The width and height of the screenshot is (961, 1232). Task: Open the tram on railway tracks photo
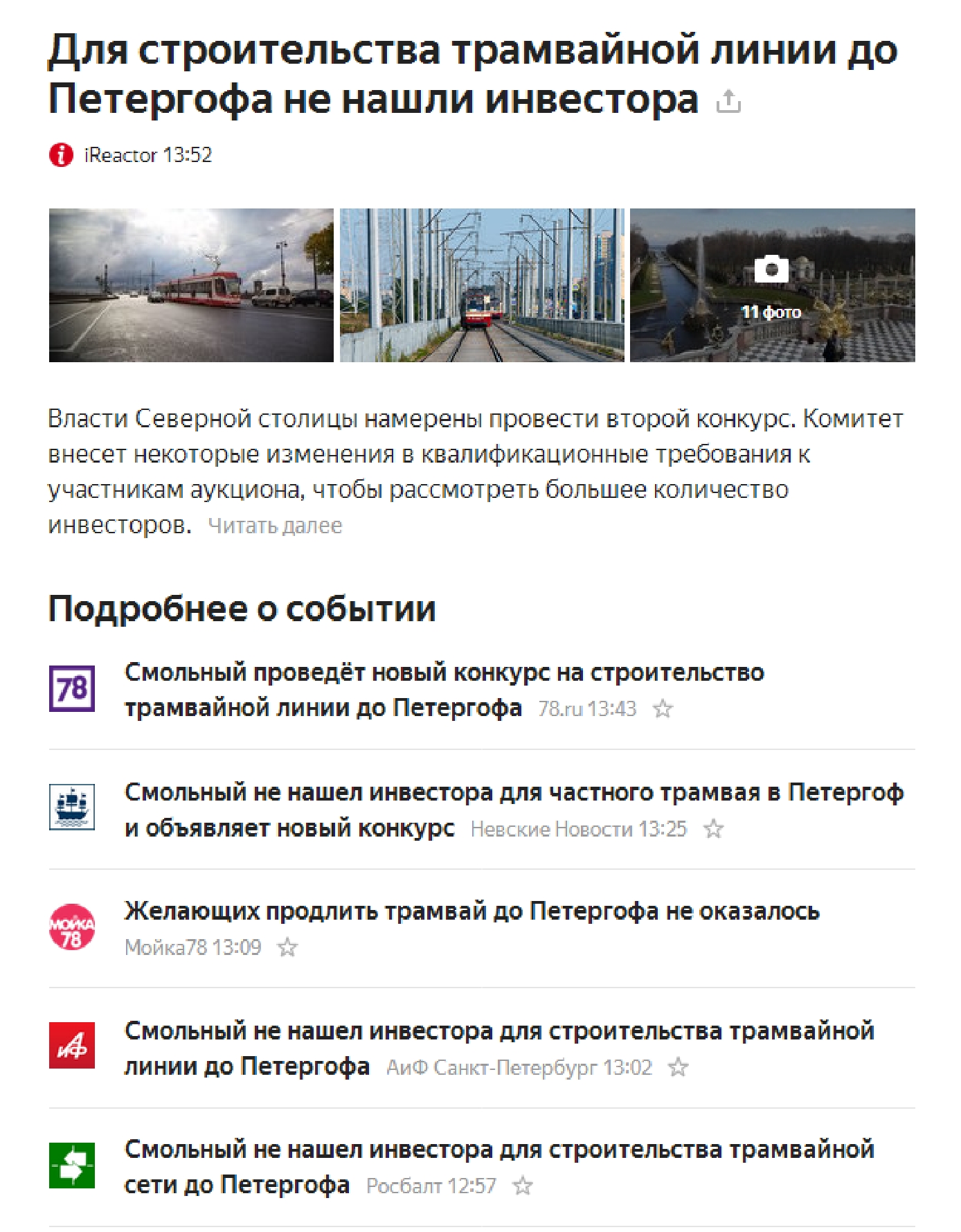(x=482, y=285)
